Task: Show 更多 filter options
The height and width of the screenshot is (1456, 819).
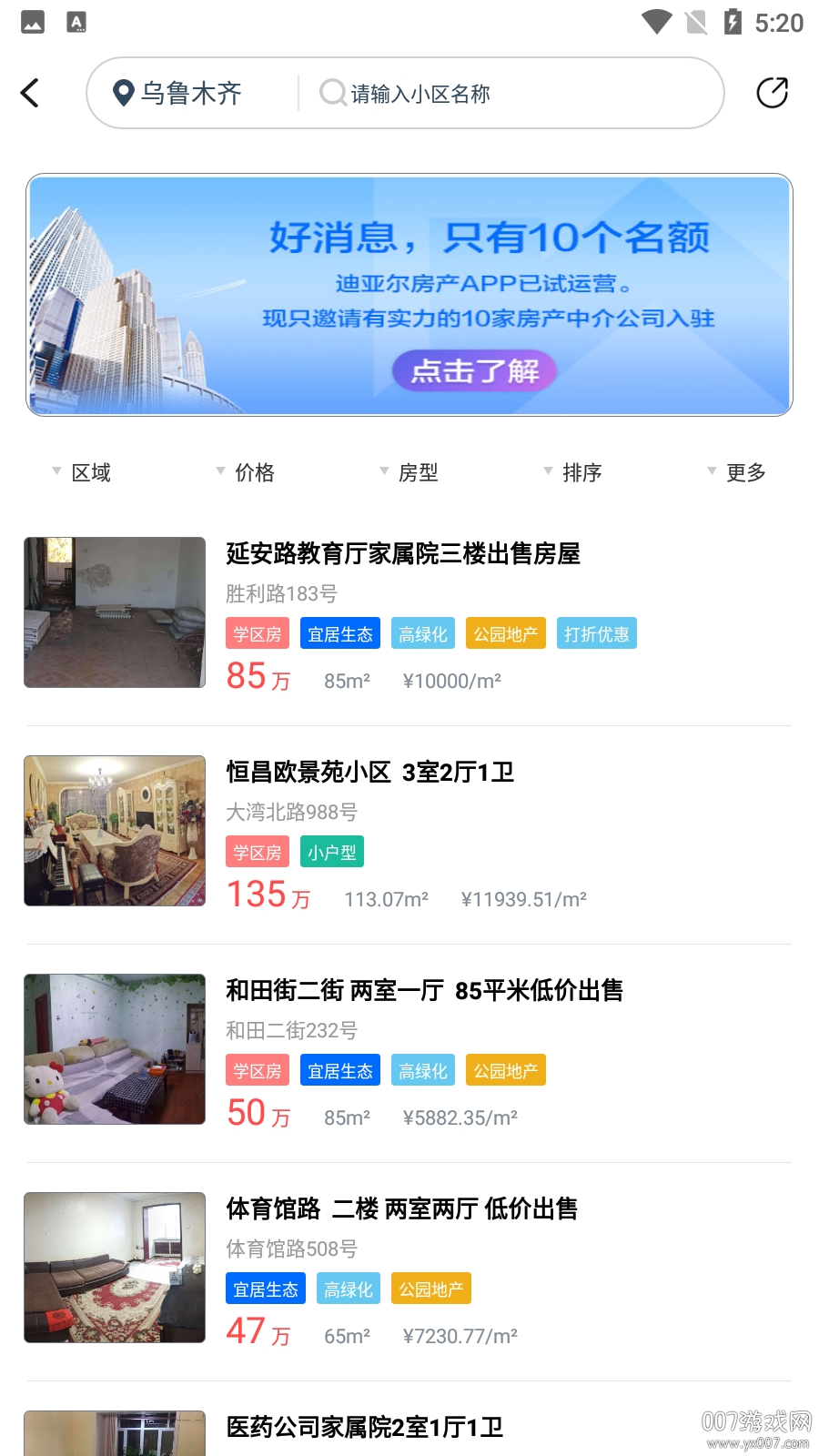Action: point(737,472)
